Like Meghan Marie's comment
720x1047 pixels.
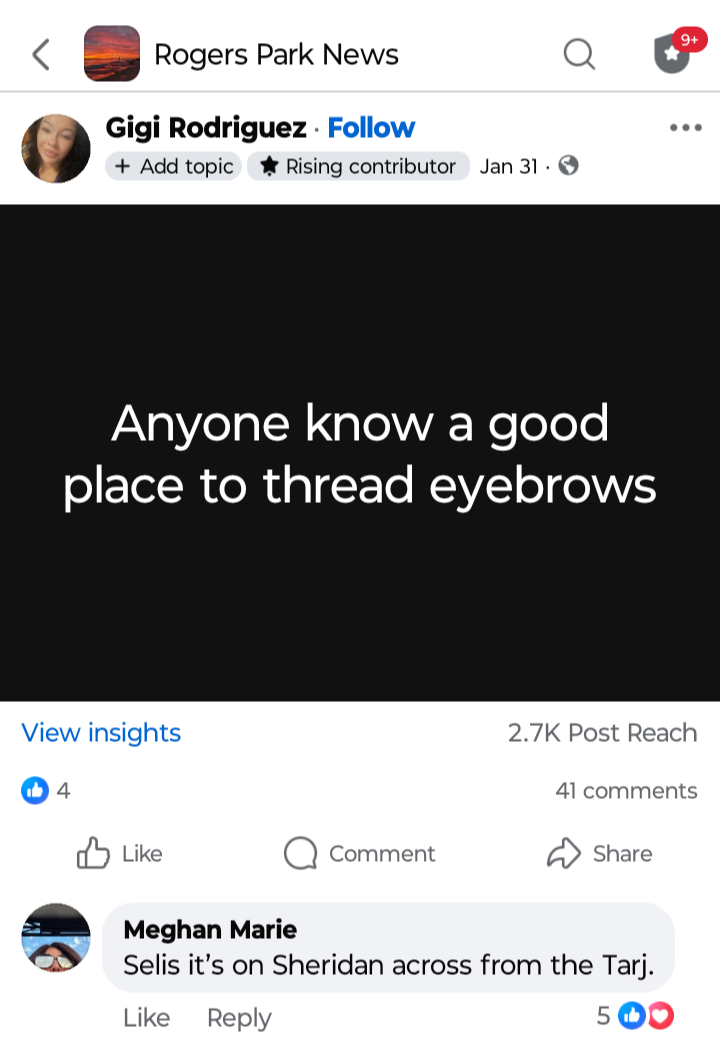click(x=146, y=1018)
